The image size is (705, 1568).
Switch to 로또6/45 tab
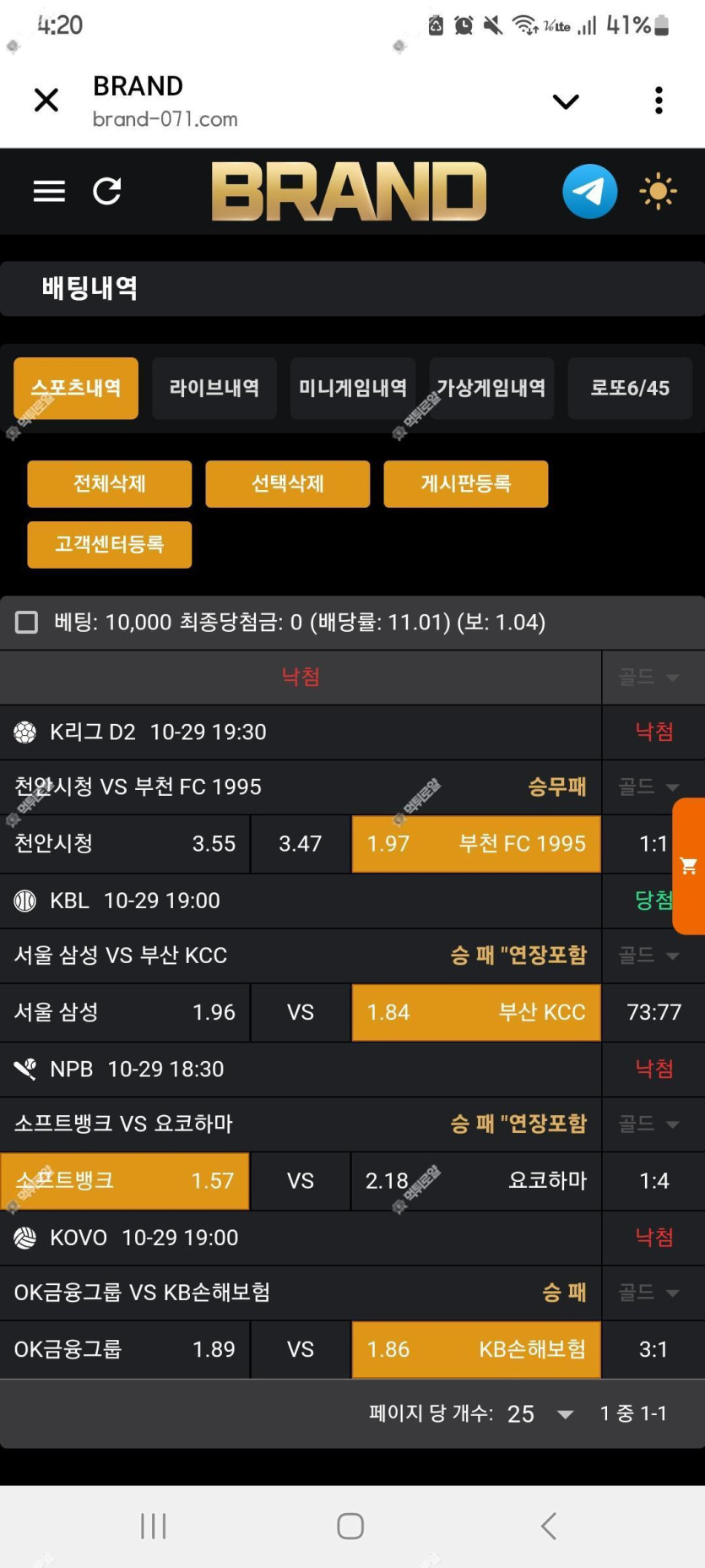(x=630, y=389)
